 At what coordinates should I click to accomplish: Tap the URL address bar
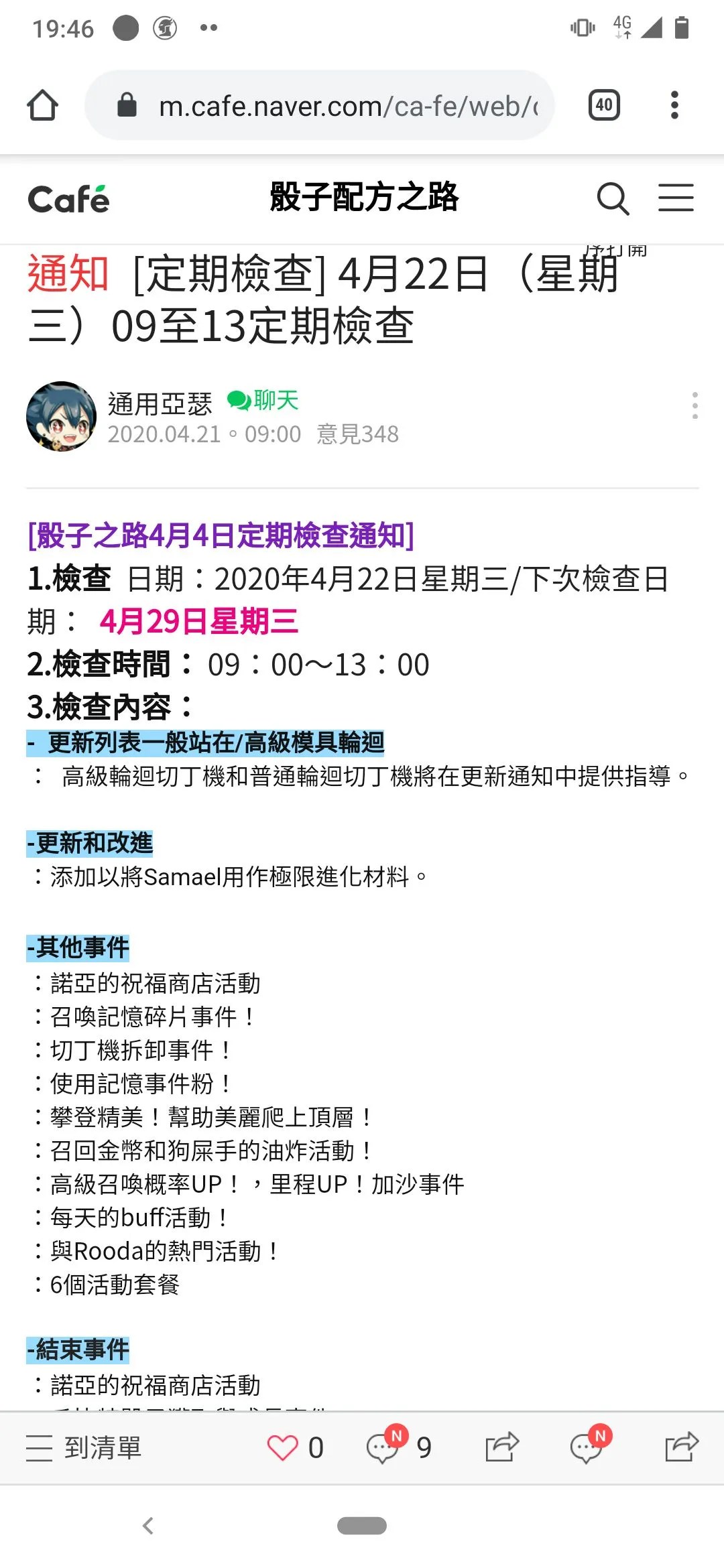(x=335, y=106)
